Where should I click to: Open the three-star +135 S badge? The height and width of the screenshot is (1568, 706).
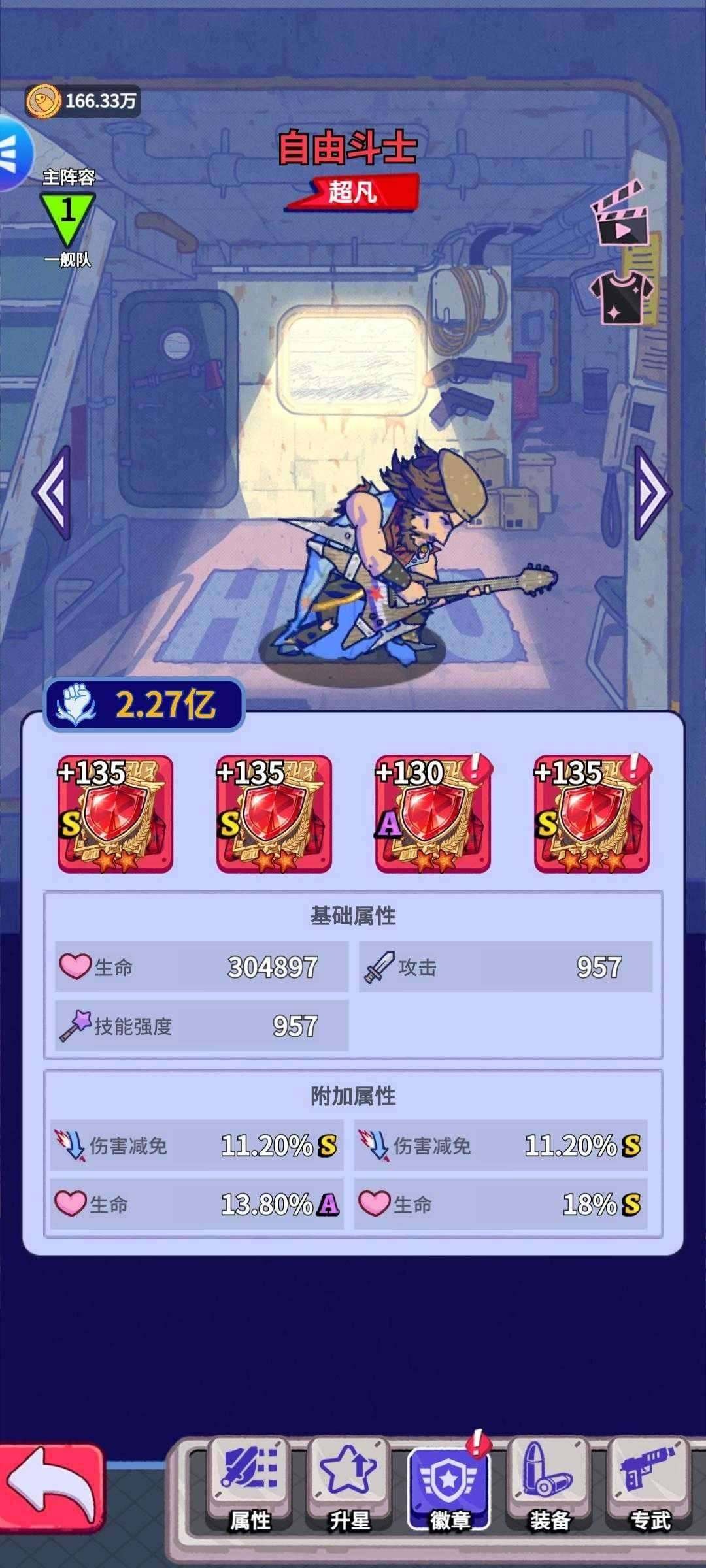pos(592,814)
